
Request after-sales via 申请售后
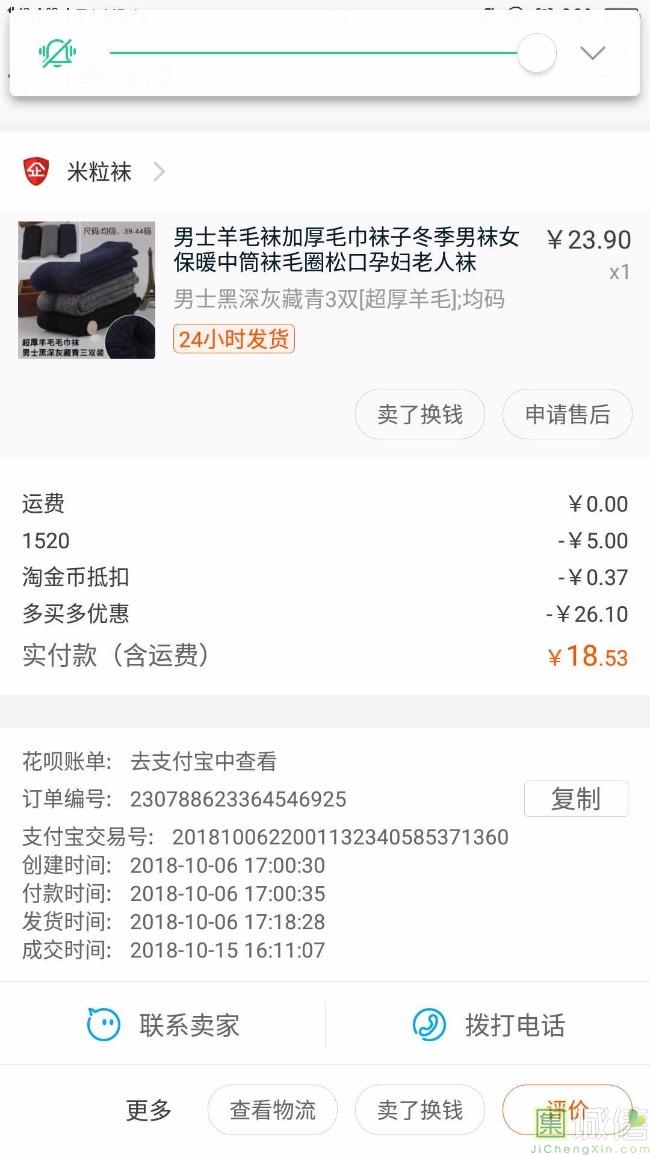pyautogui.click(x=567, y=415)
